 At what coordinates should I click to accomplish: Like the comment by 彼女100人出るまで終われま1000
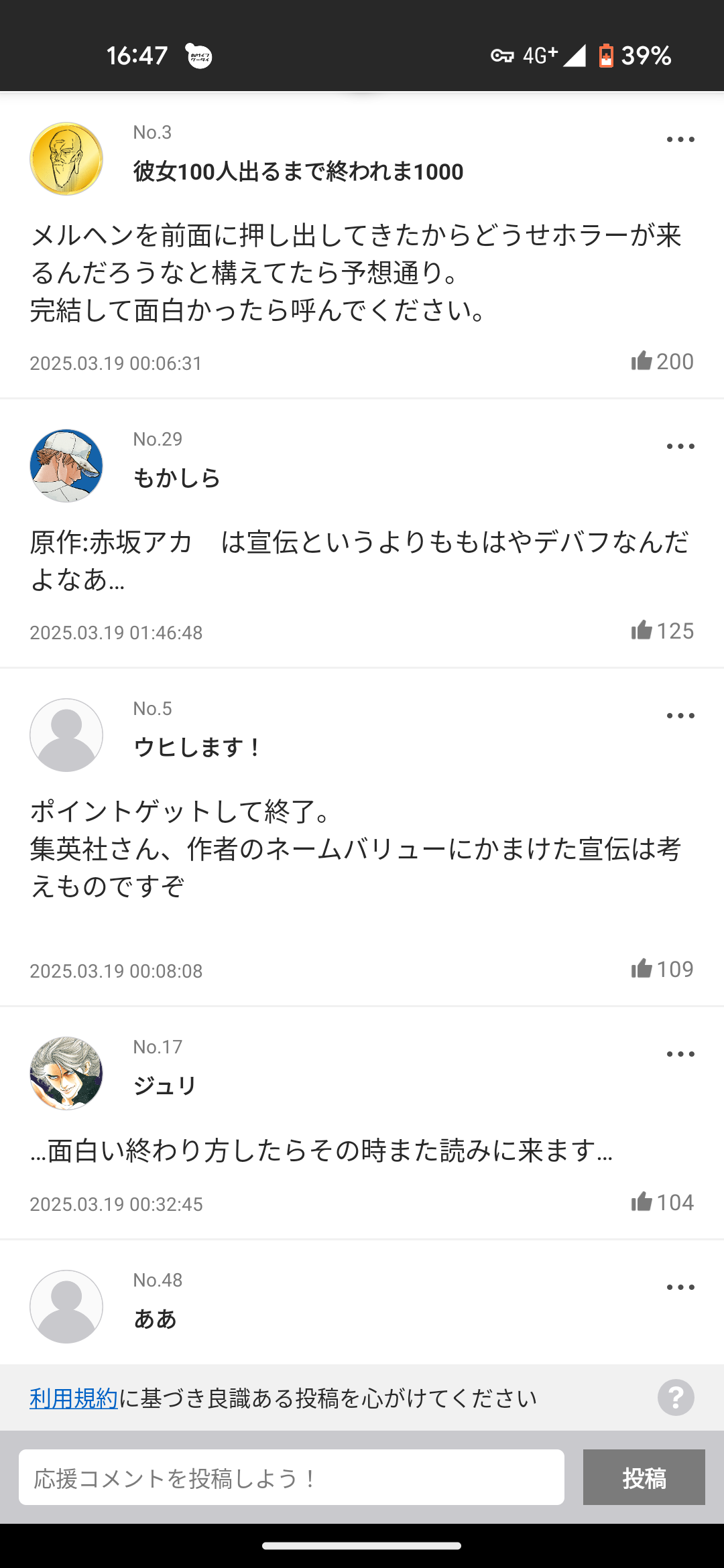pos(642,361)
